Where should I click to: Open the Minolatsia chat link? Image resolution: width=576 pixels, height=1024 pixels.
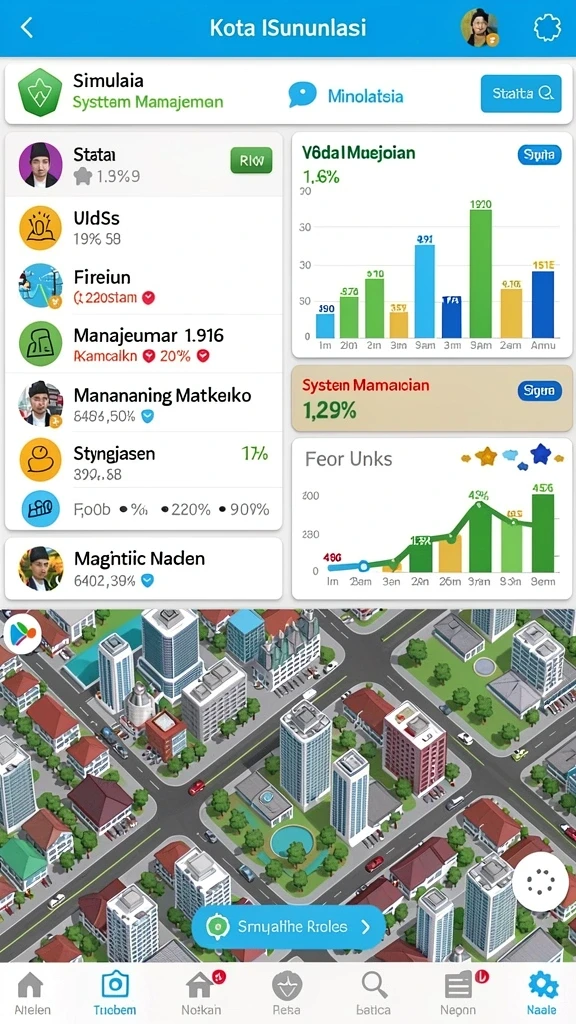[346, 96]
